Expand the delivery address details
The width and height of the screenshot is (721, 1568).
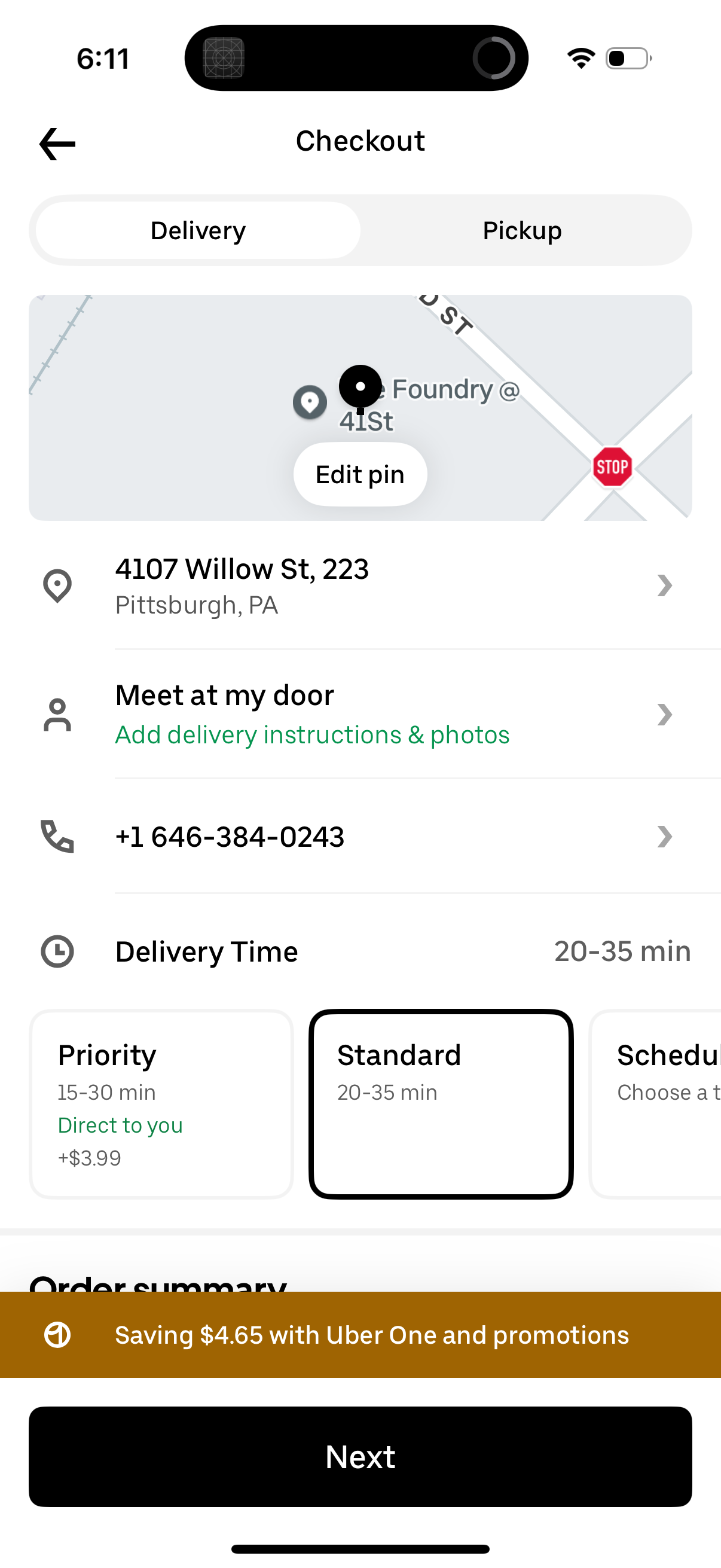665,585
